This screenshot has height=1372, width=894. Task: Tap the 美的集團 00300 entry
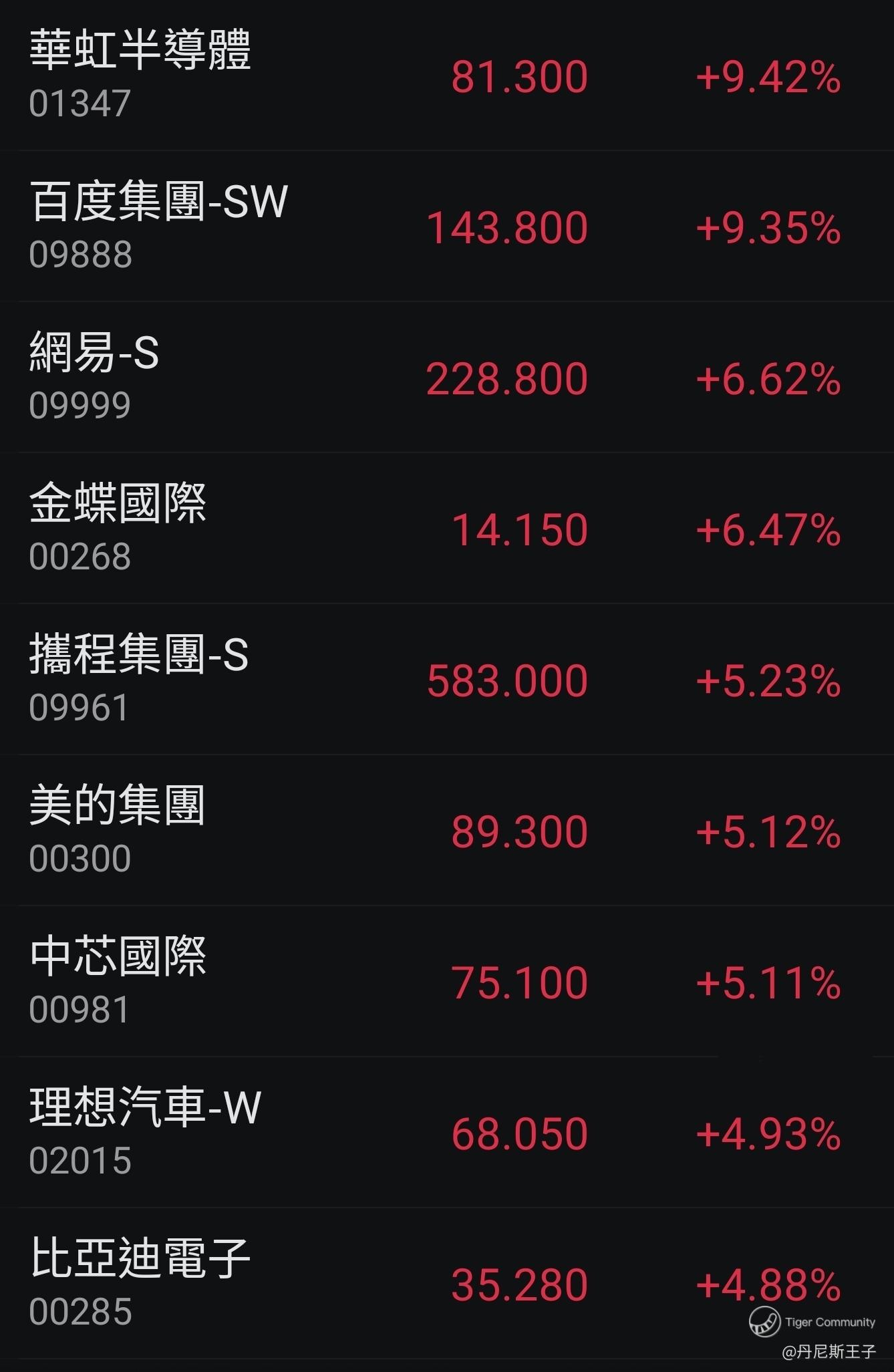[x=447, y=831]
